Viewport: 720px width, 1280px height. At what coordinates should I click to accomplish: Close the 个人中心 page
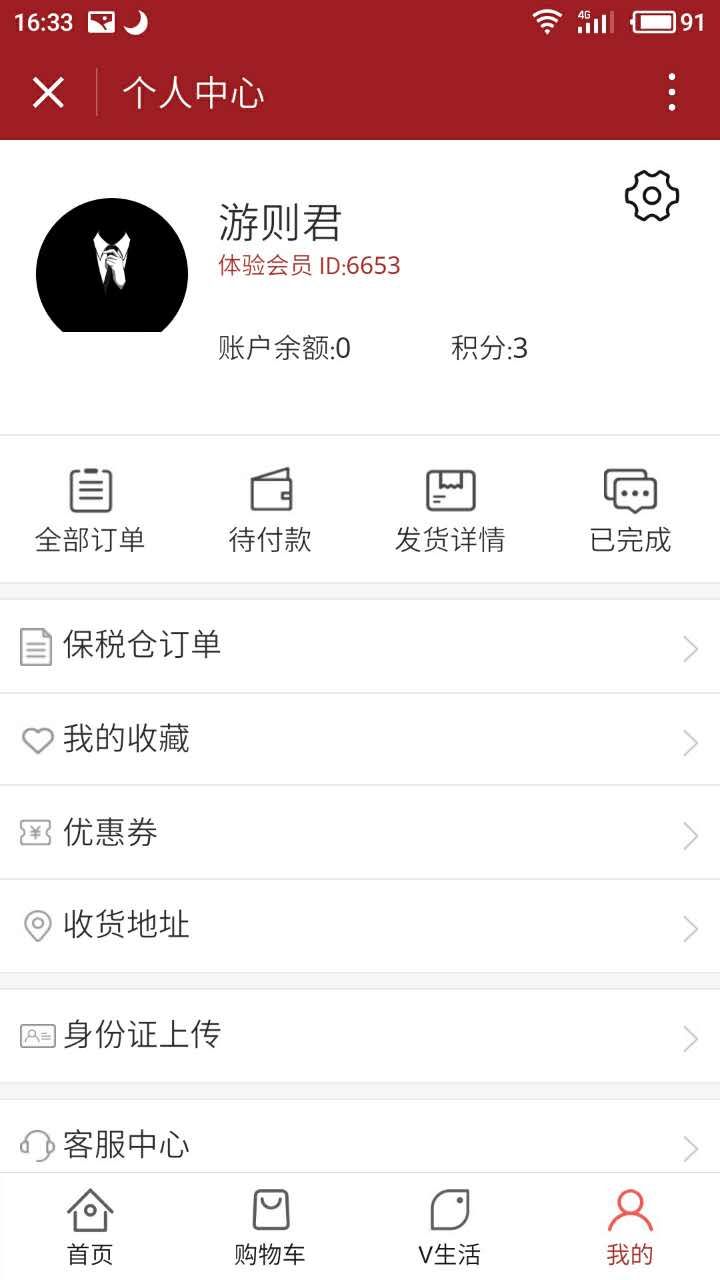48,93
